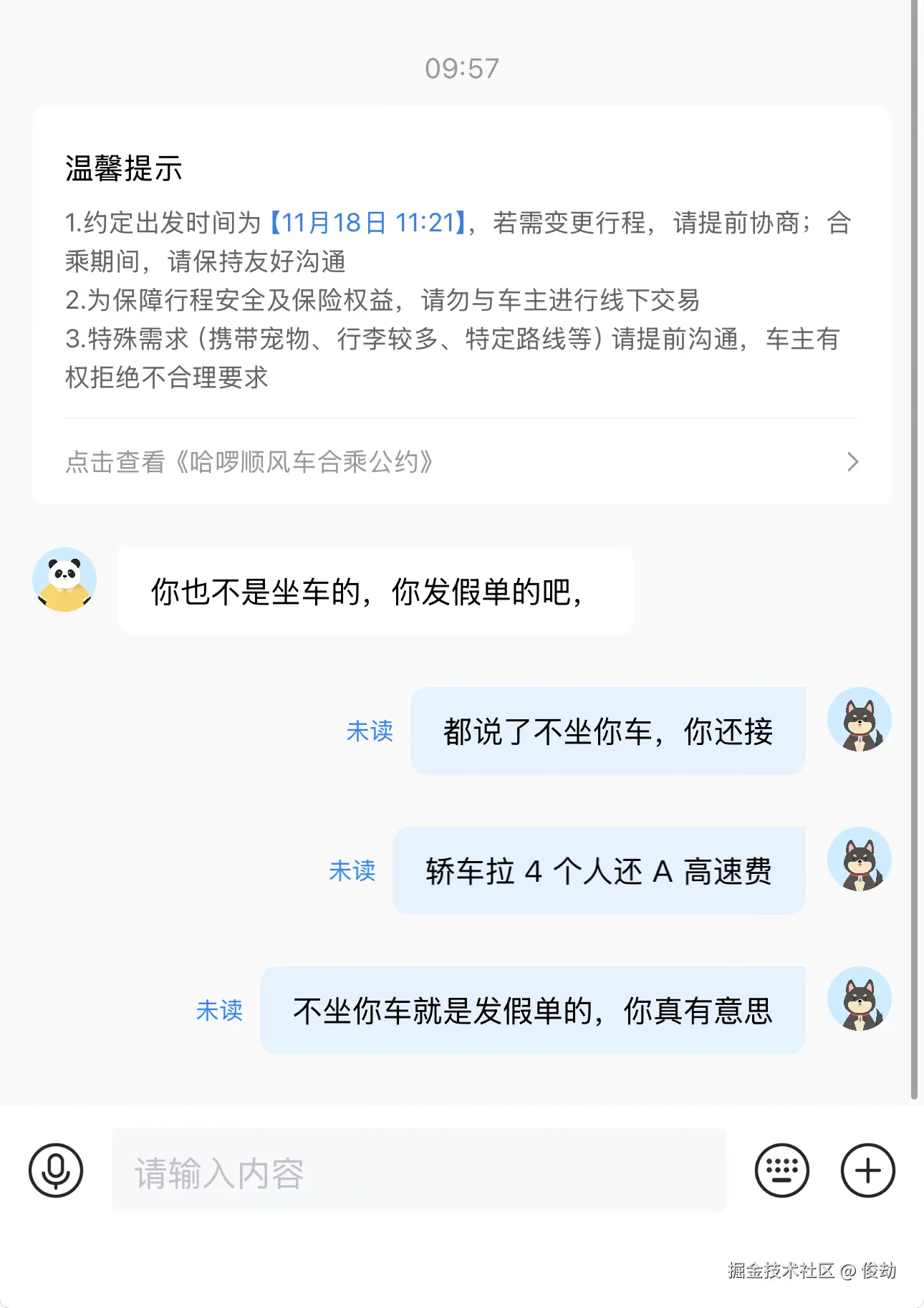Tap the 09:57 timestamp header

click(x=462, y=67)
